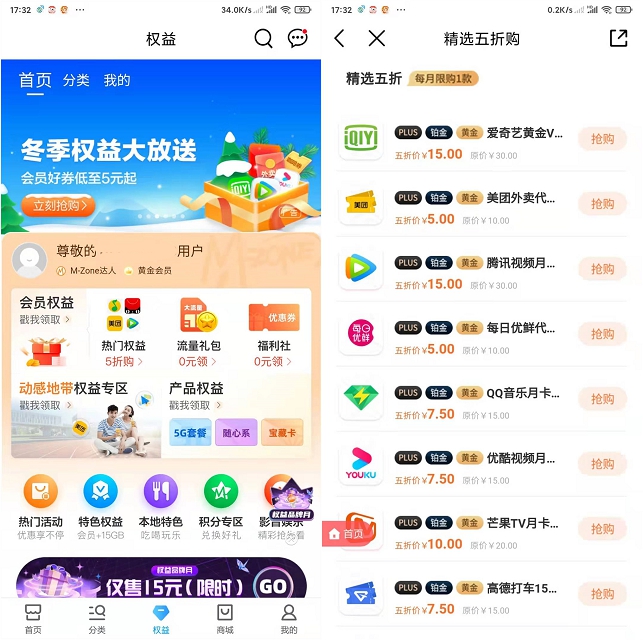This screenshot has width=643, height=640.
Task: Open the messages chat bubble icon
Action: pos(298,39)
